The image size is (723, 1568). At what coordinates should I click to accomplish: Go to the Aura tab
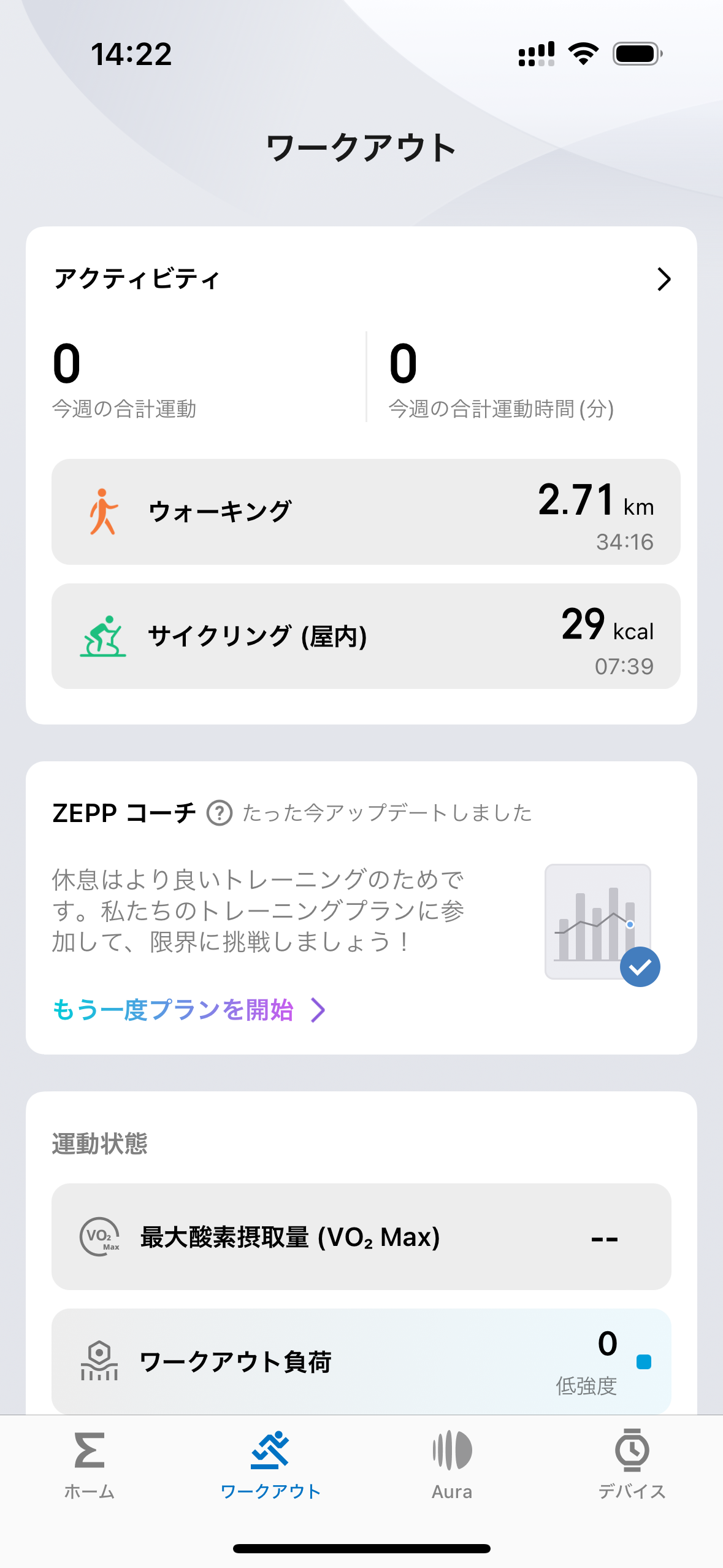pos(452,1464)
